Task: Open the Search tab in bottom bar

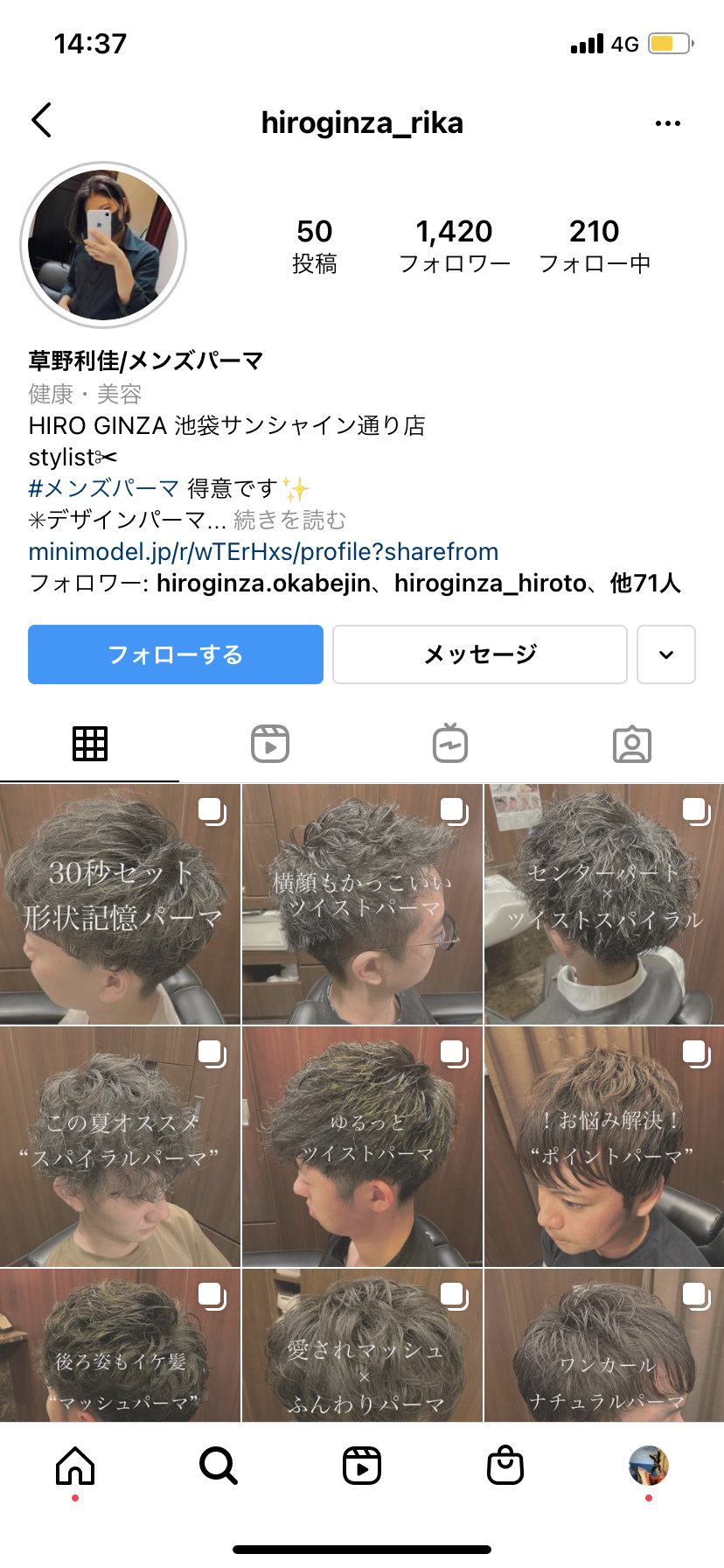Action: click(x=218, y=1466)
